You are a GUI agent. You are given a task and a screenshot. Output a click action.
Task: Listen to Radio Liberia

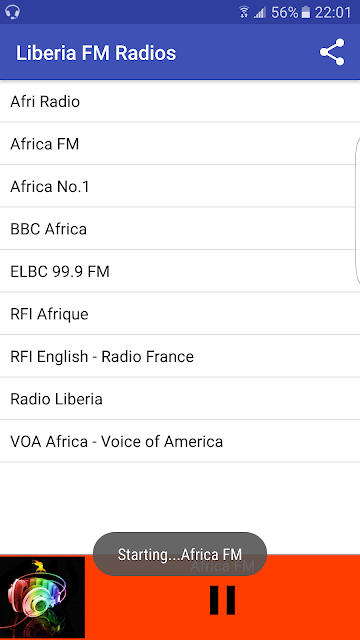coord(180,398)
